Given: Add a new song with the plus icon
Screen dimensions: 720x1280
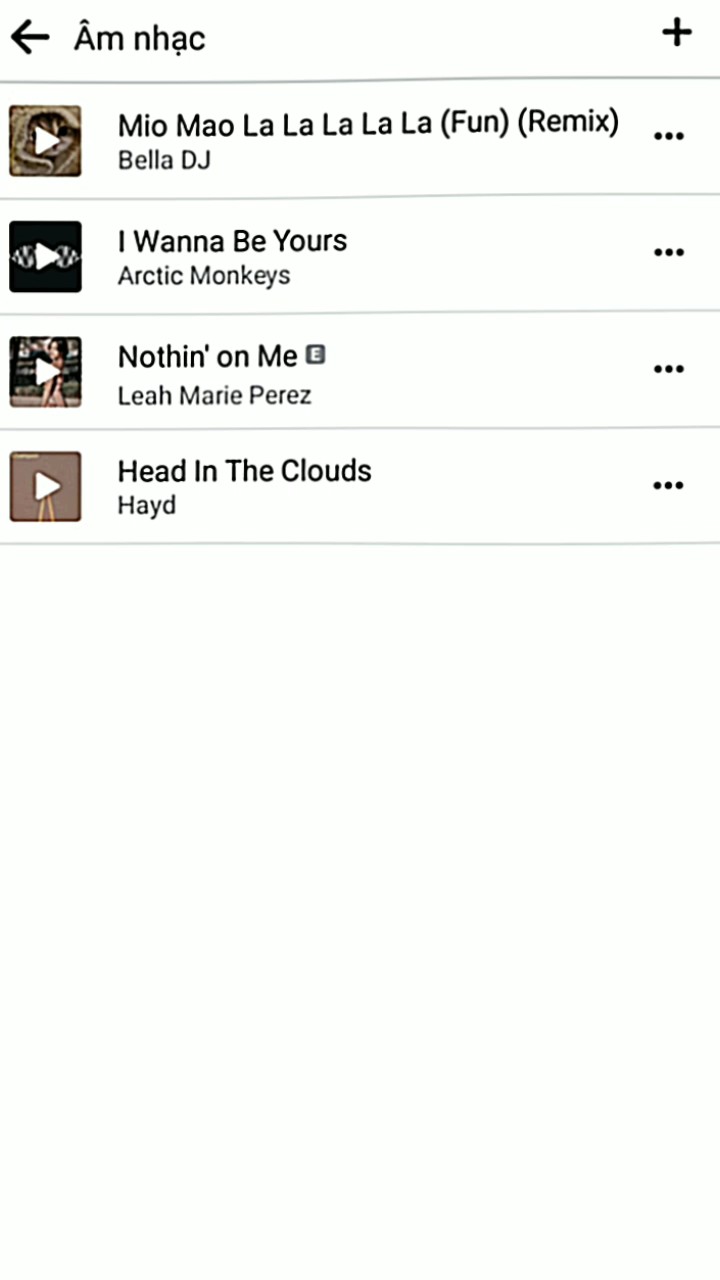Looking at the screenshot, I should coord(677,33).
